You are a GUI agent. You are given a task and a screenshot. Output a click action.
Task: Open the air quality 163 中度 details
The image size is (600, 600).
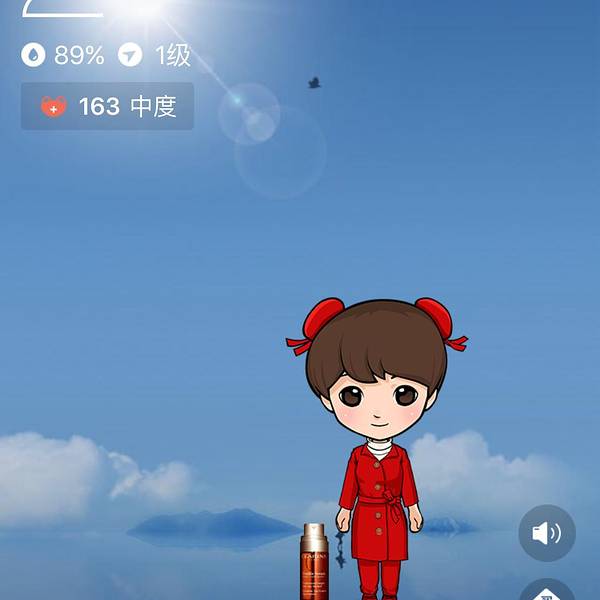(x=107, y=107)
